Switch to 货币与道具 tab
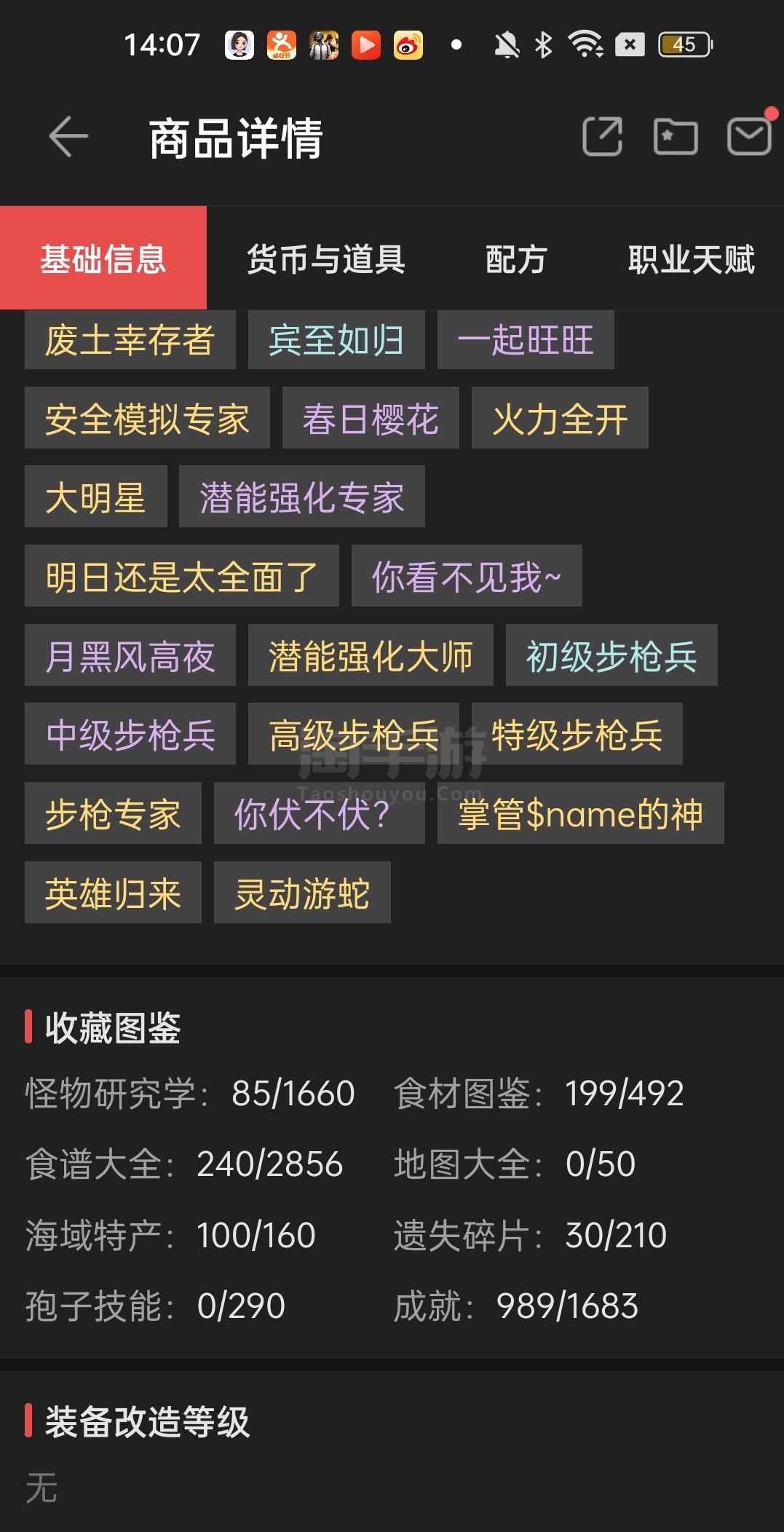Image resolution: width=784 pixels, height=1532 pixels. (x=326, y=258)
